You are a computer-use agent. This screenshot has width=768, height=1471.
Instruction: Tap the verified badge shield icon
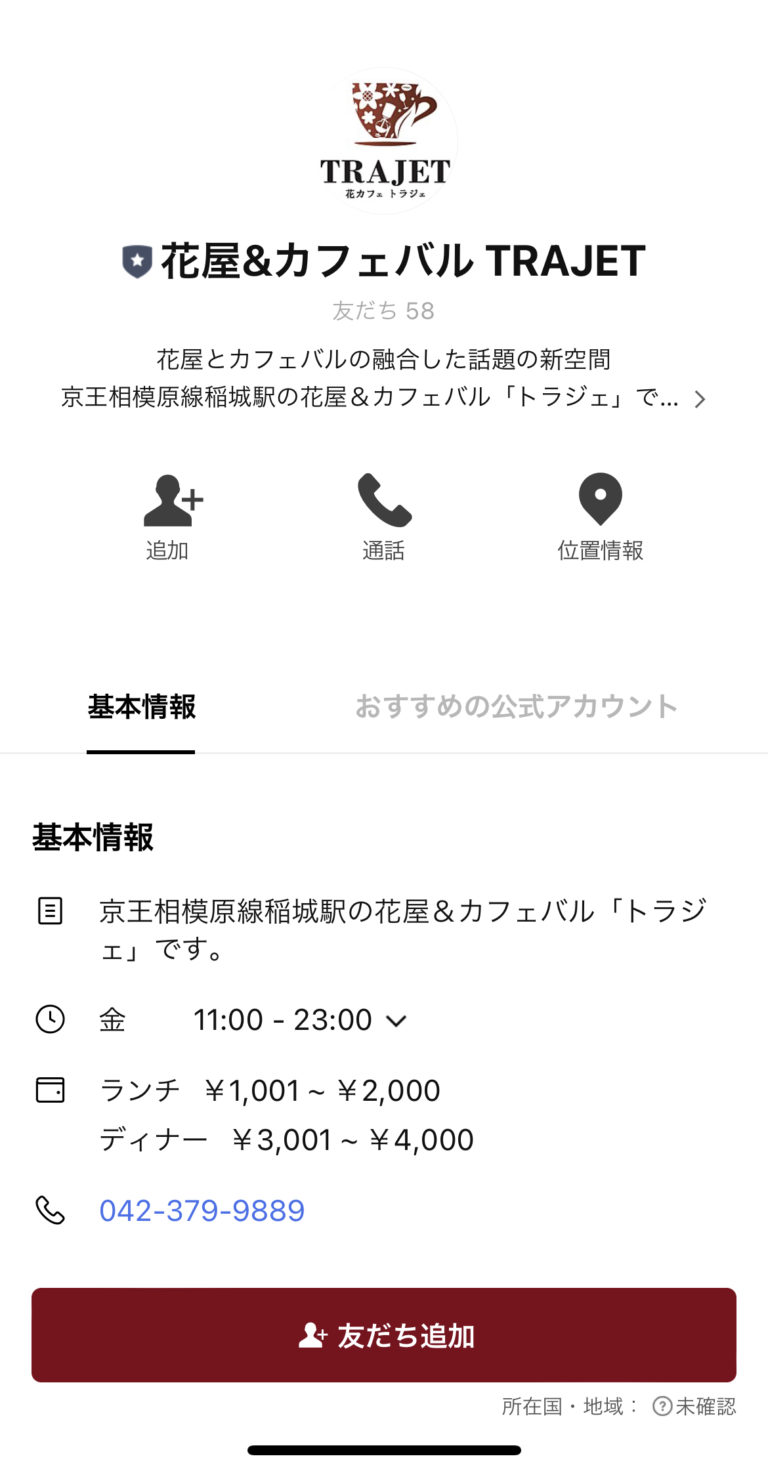click(x=135, y=259)
